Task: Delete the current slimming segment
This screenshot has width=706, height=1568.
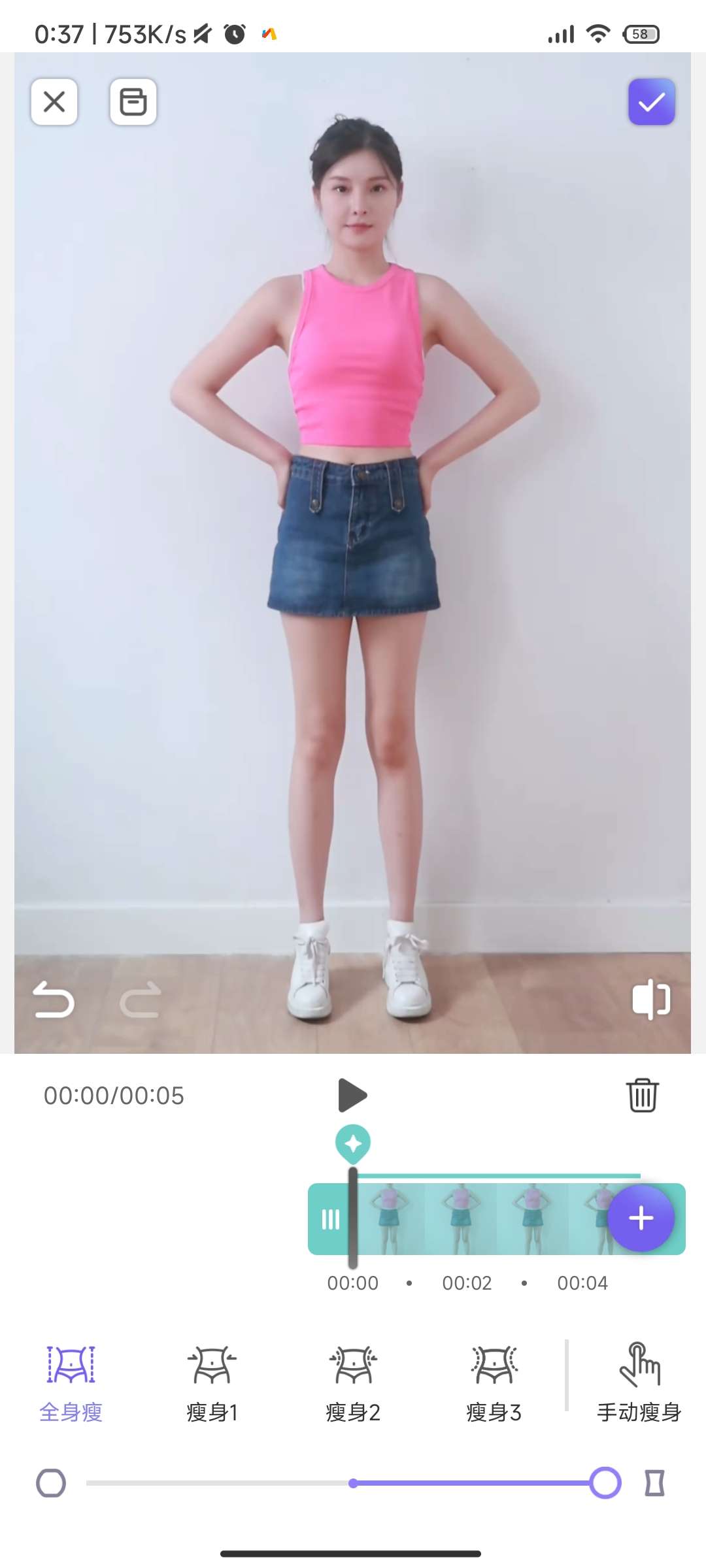Action: click(643, 1096)
